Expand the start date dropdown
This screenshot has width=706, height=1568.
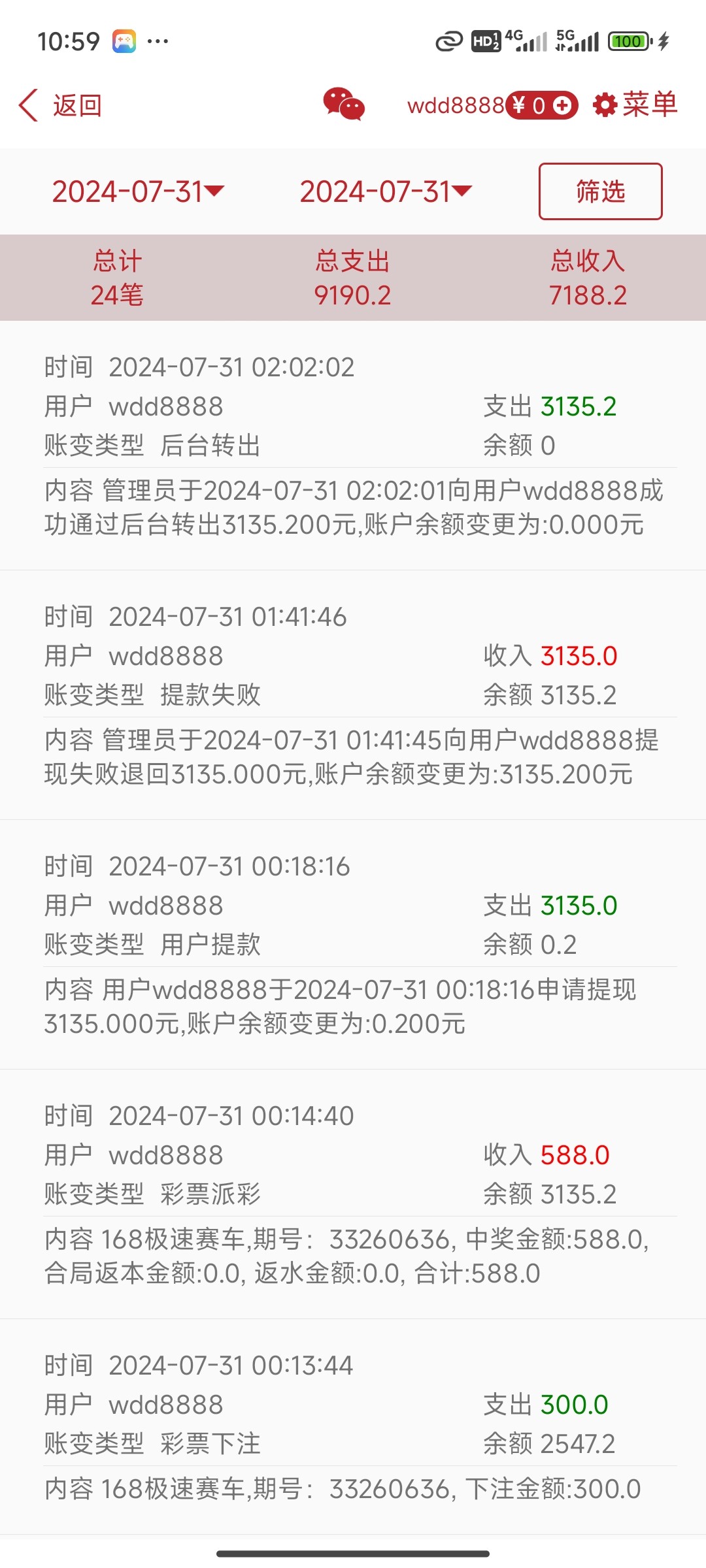(x=138, y=191)
